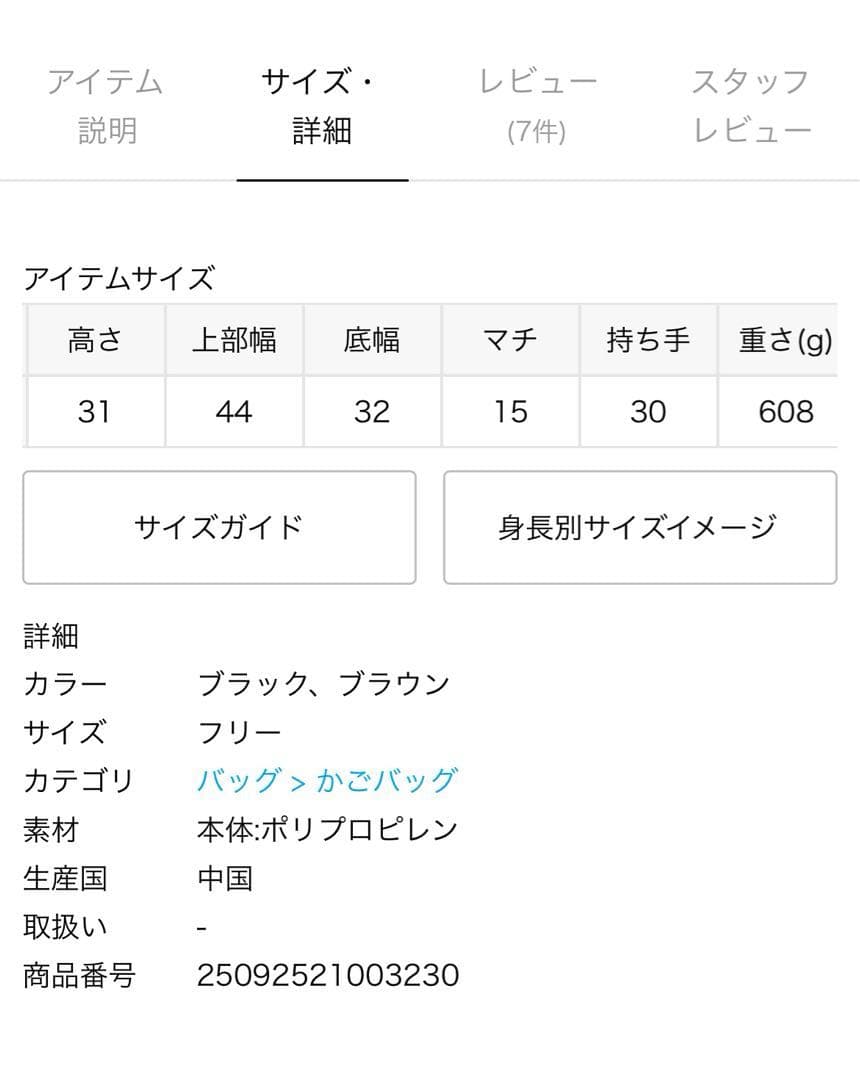The height and width of the screenshot is (1080, 860).
Task: Select the 商品番号 value 25092521003230
Action: tap(326, 975)
